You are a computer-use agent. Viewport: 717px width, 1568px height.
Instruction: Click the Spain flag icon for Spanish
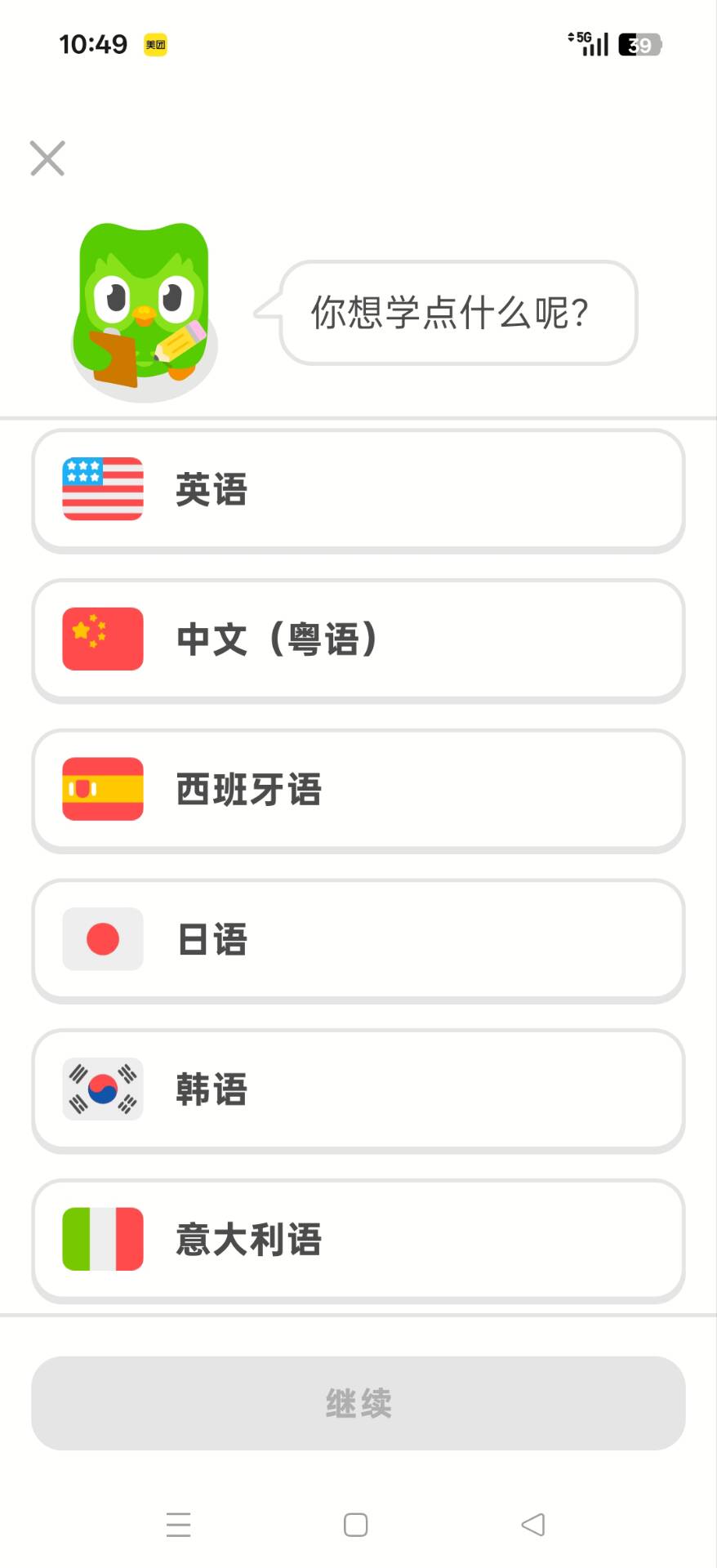pos(101,790)
